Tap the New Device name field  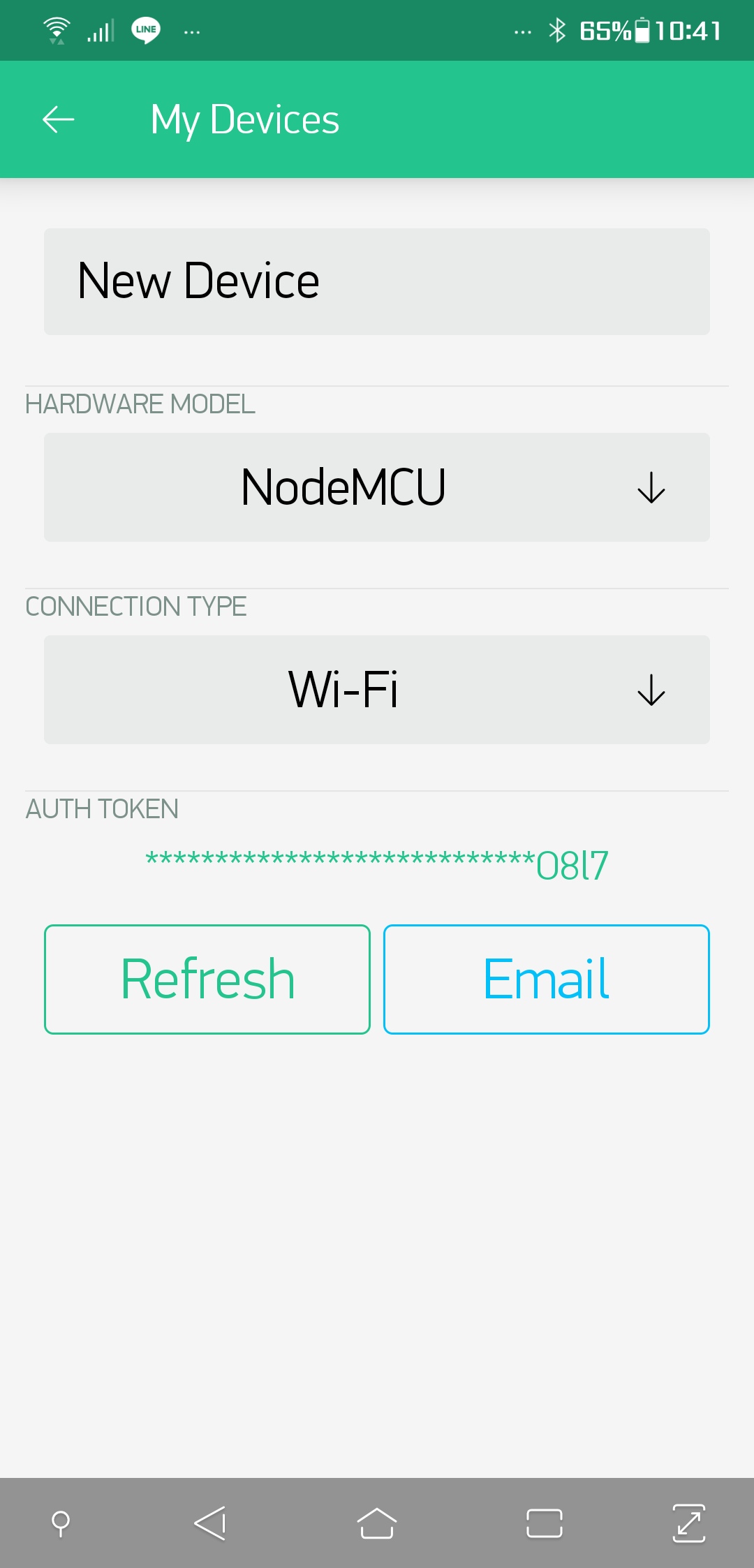377,280
